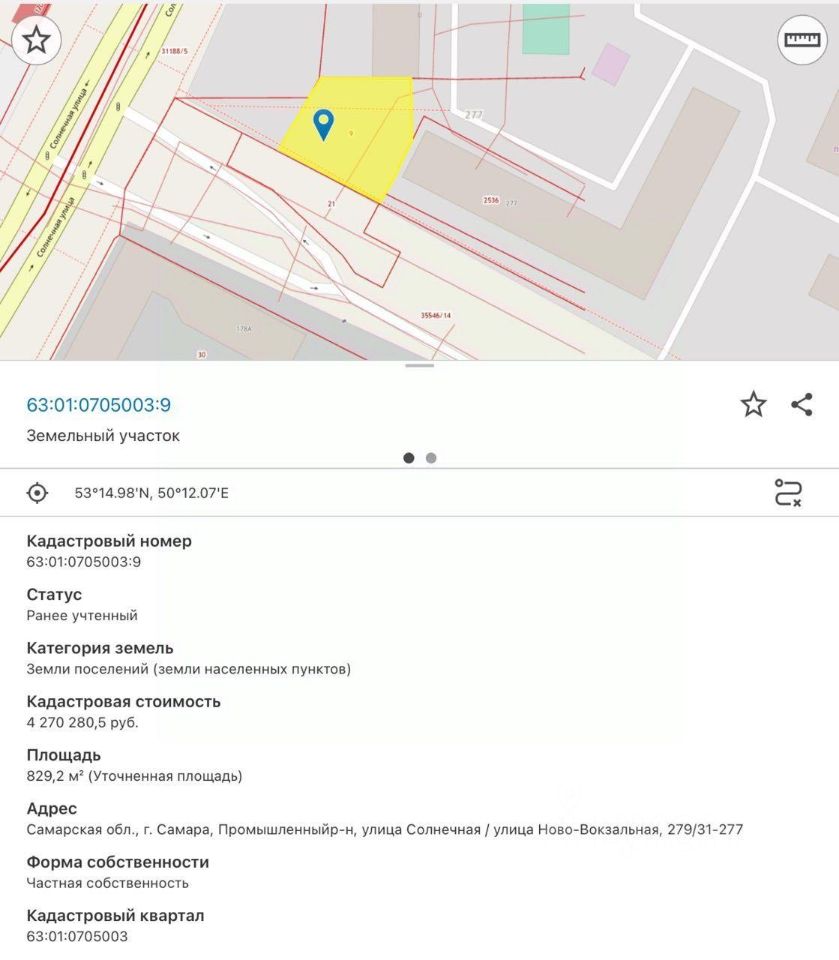Image resolution: width=839 pixels, height=960 pixels.
Task: Add parcel 63:01:0705003:9 to favorites
Action: (x=753, y=404)
